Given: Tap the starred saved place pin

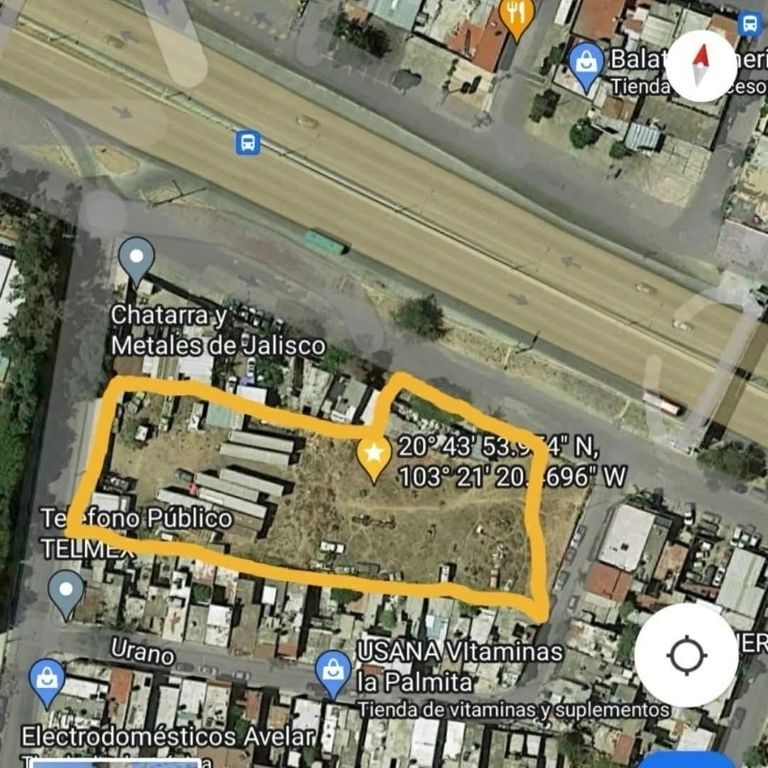Looking at the screenshot, I should [x=374, y=456].
